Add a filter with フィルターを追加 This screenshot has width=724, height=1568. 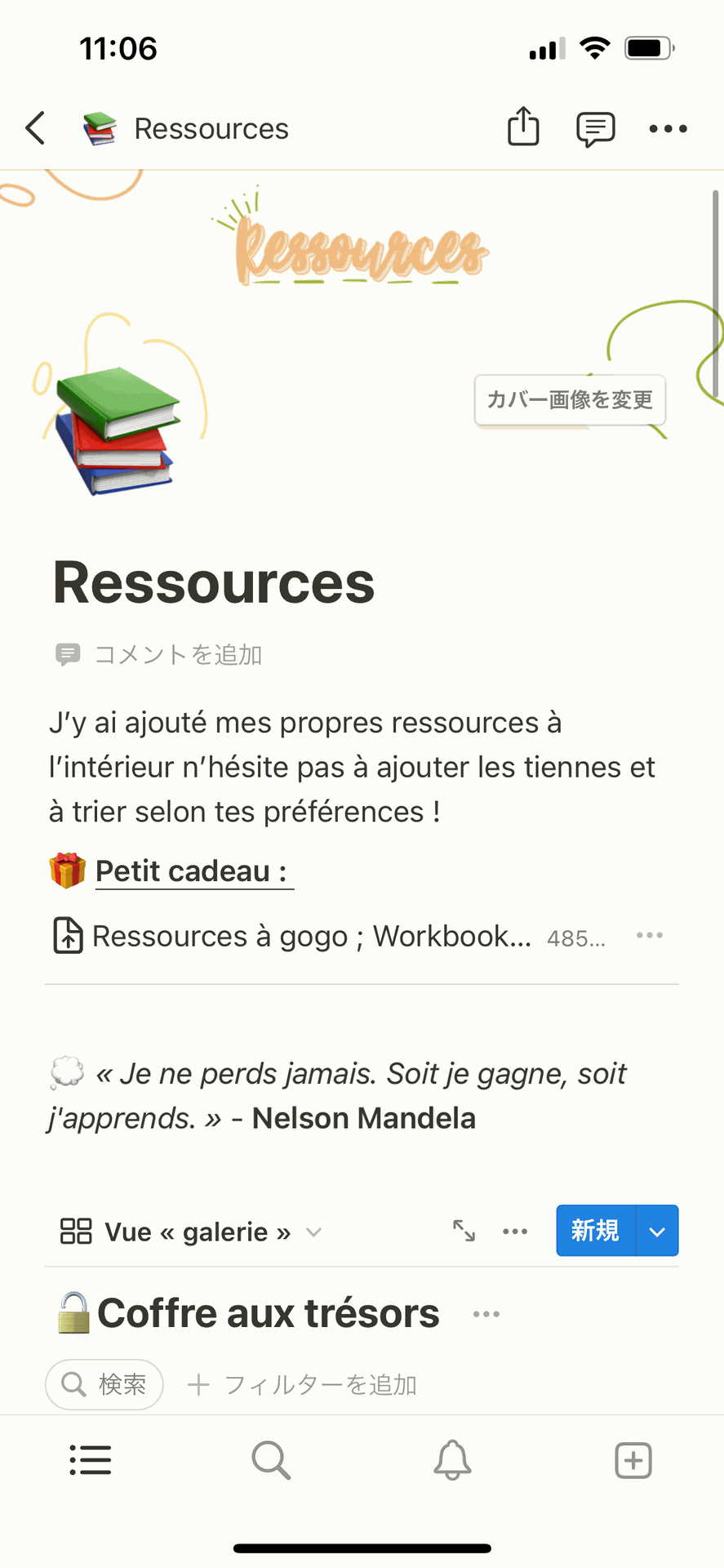coord(302,1384)
